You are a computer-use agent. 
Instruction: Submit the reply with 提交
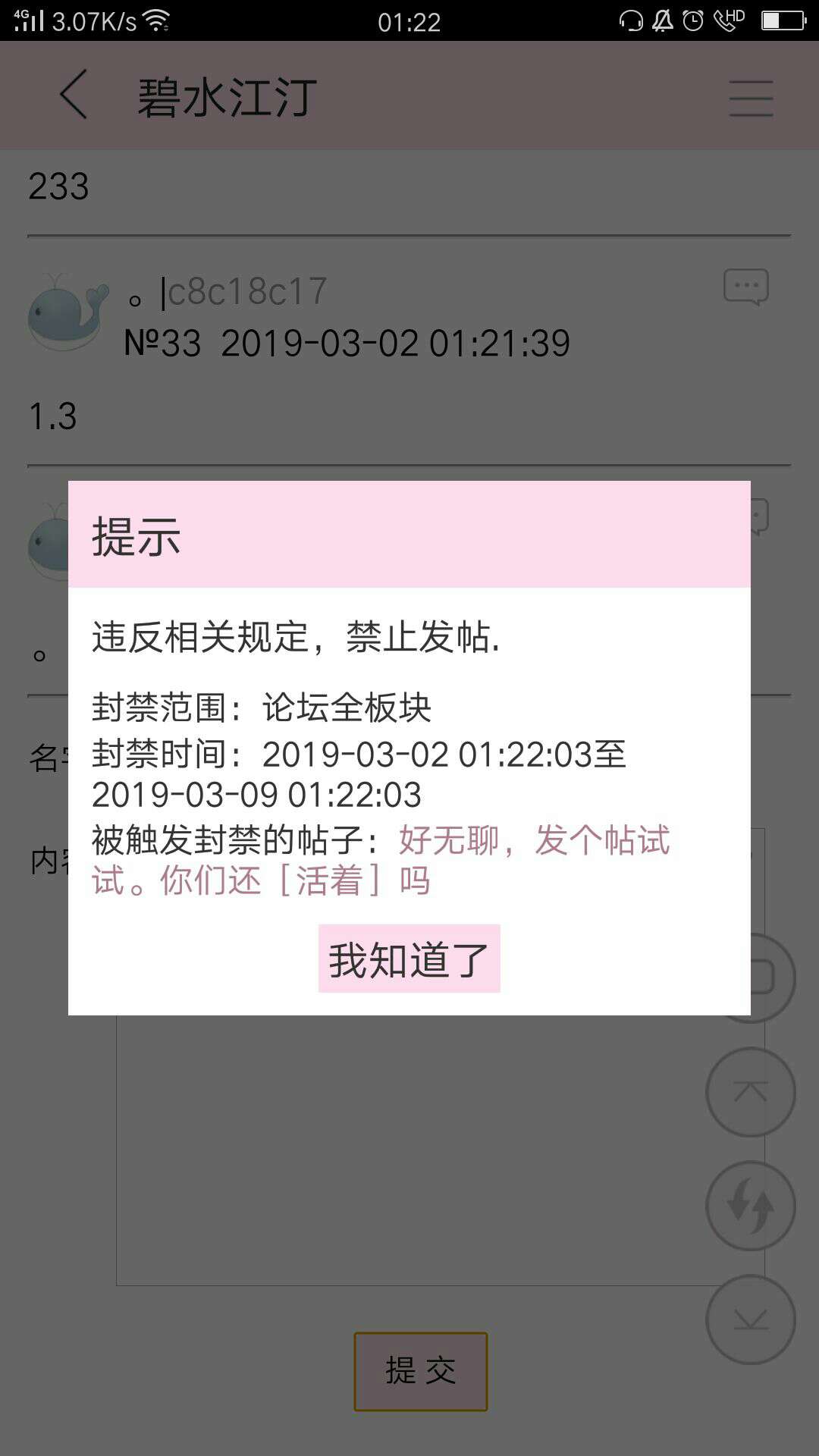coord(421,1371)
